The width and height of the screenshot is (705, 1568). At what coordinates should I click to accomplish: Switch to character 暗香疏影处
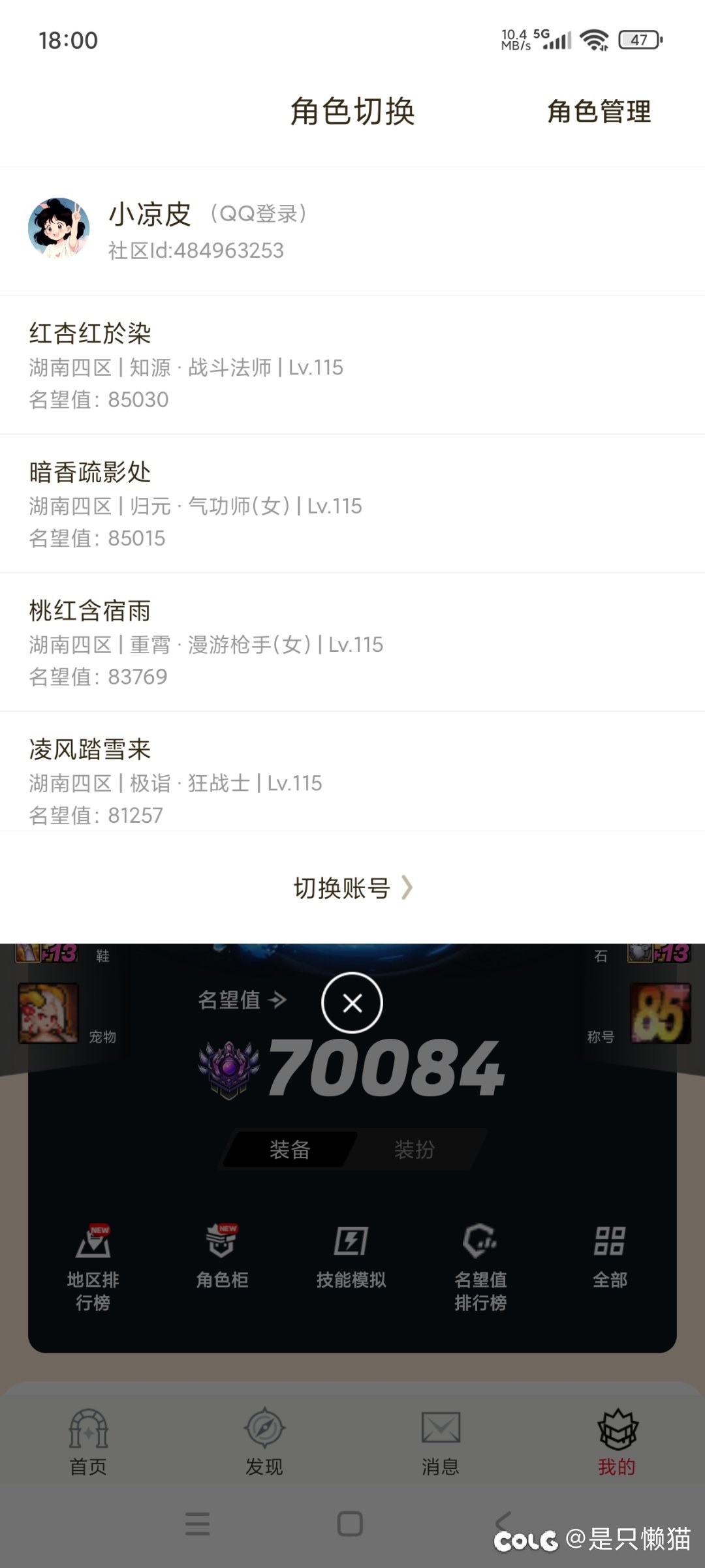pyautogui.click(x=352, y=504)
